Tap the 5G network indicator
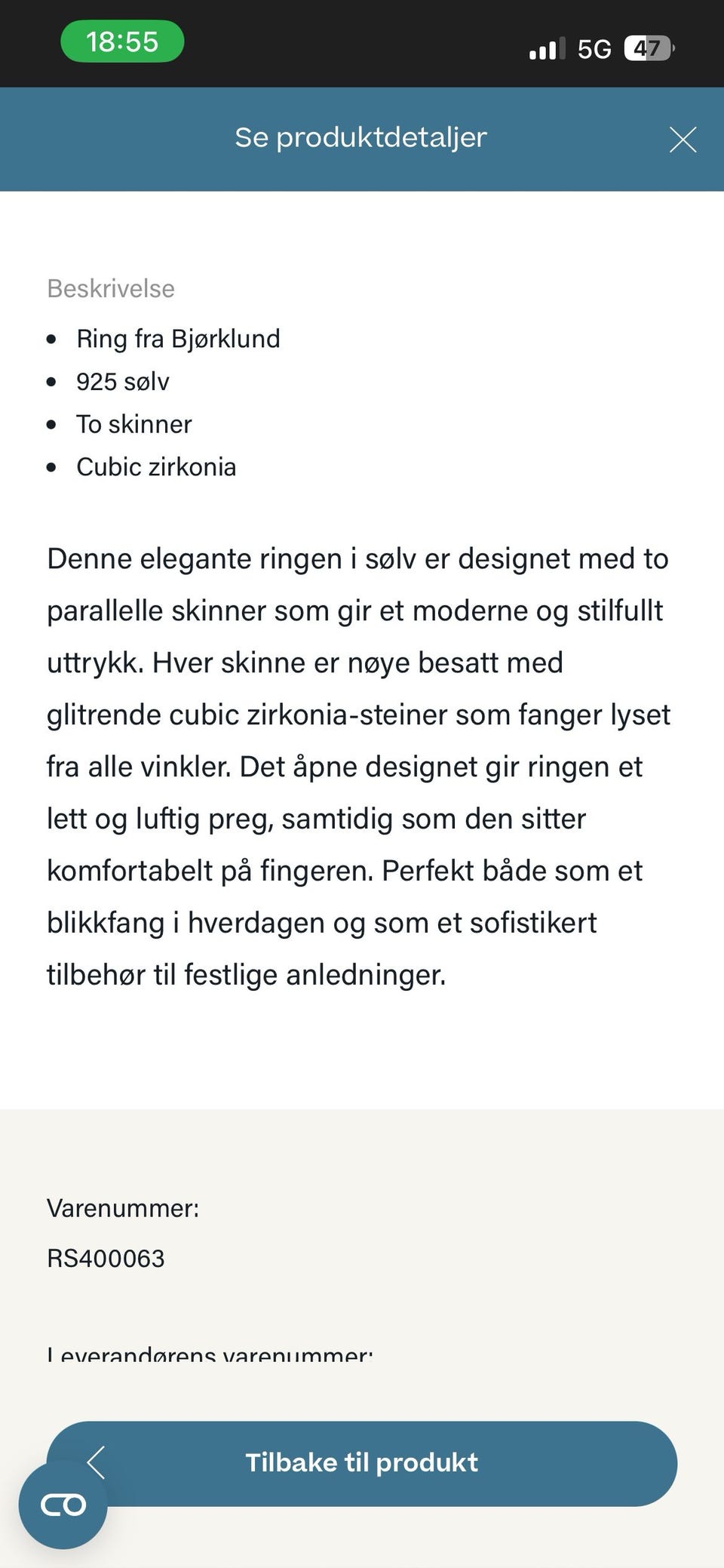 [x=595, y=48]
